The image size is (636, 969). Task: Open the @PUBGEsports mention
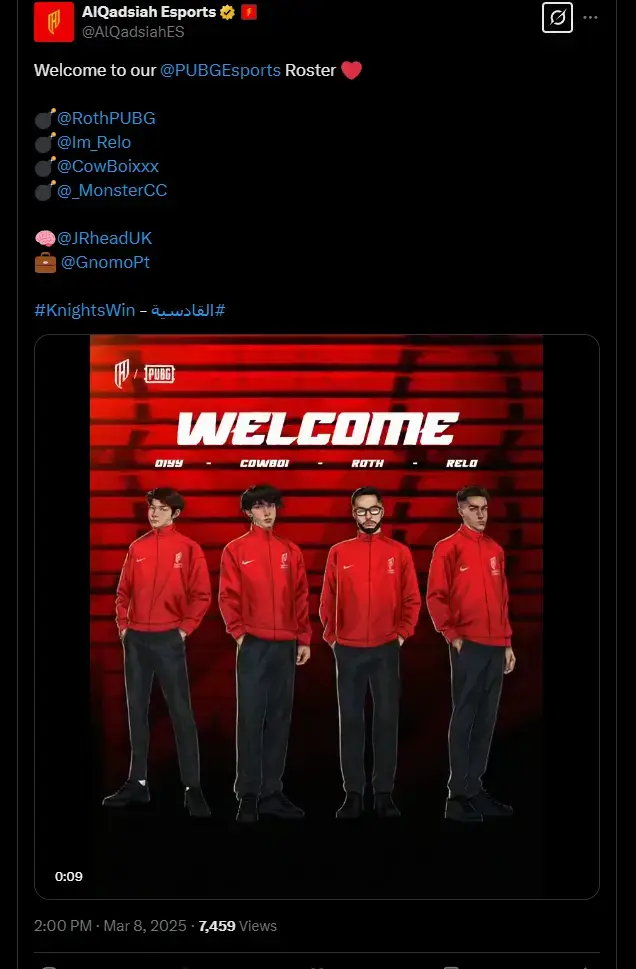click(x=220, y=70)
